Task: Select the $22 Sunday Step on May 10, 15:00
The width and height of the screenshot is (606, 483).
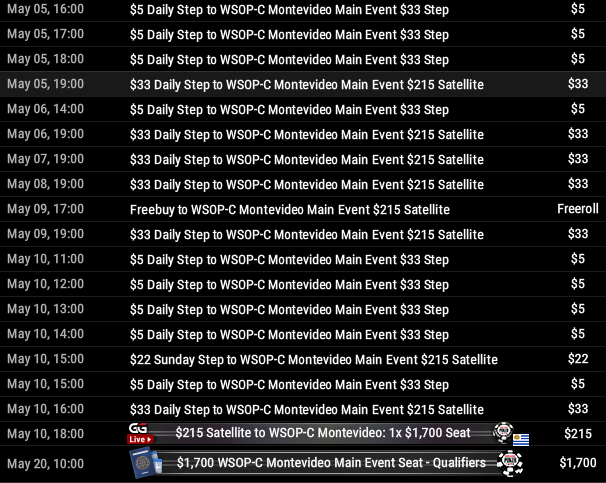Action: coord(303,359)
